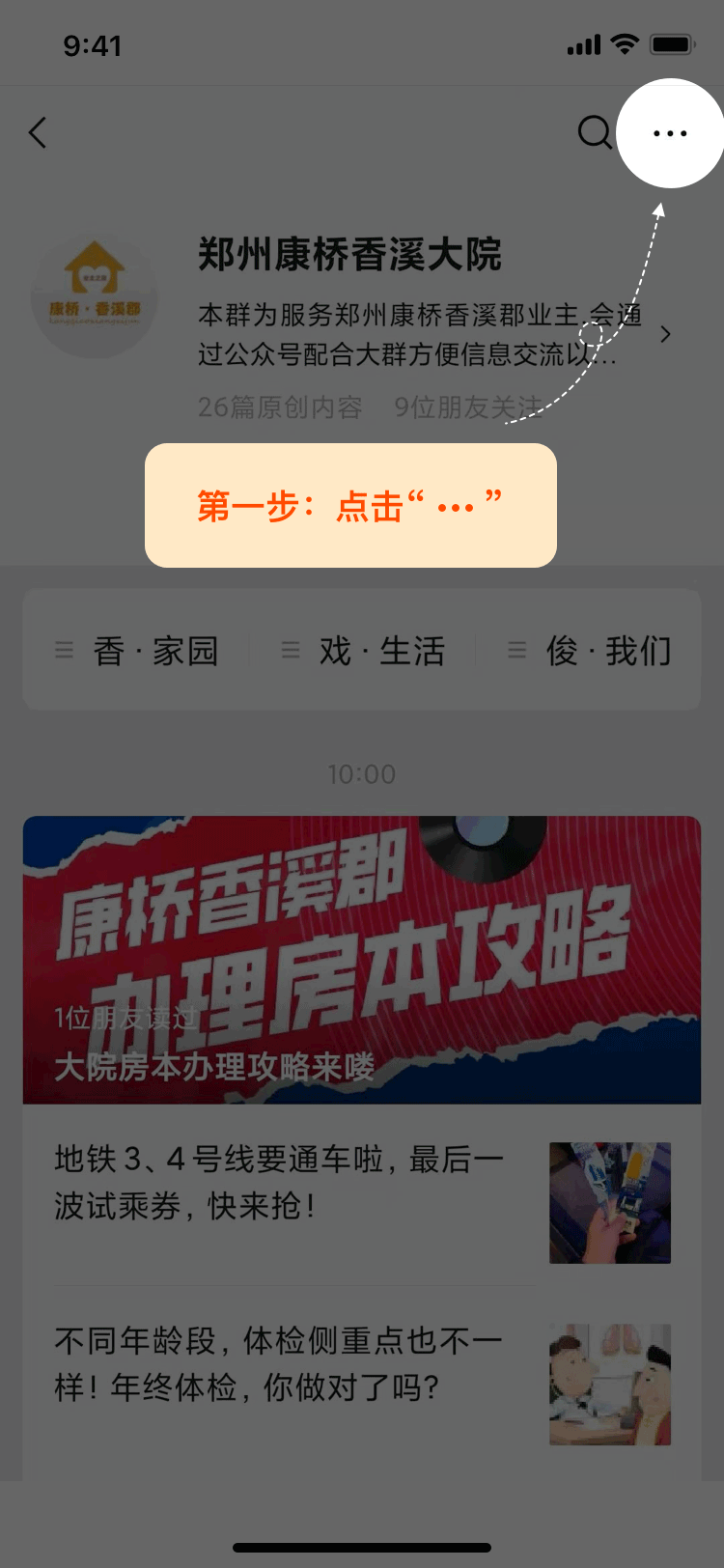724x1568 pixels.
Task: Read the 地铁3、4号线要通车啦 article
Action: [362, 1194]
